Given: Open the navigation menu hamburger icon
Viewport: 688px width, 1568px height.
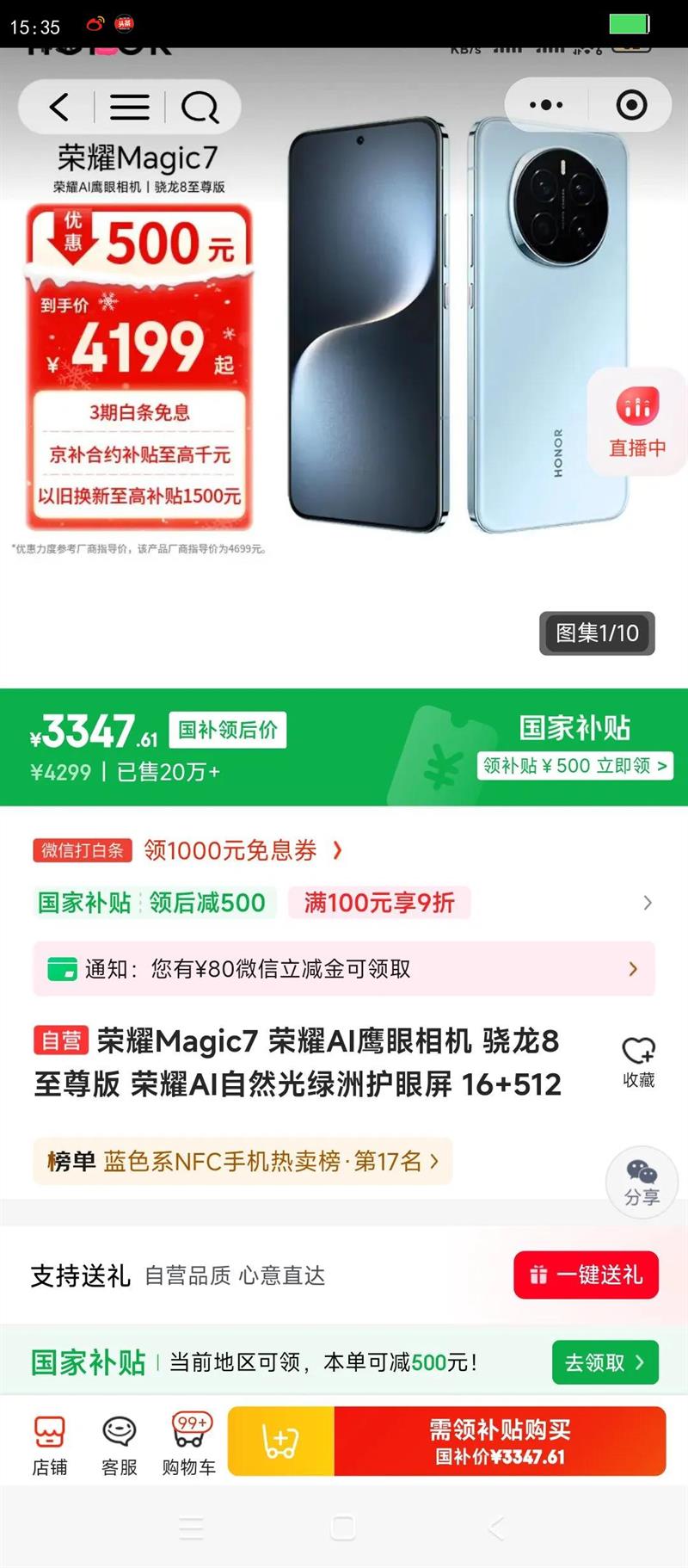Looking at the screenshot, I should [129, 106].
